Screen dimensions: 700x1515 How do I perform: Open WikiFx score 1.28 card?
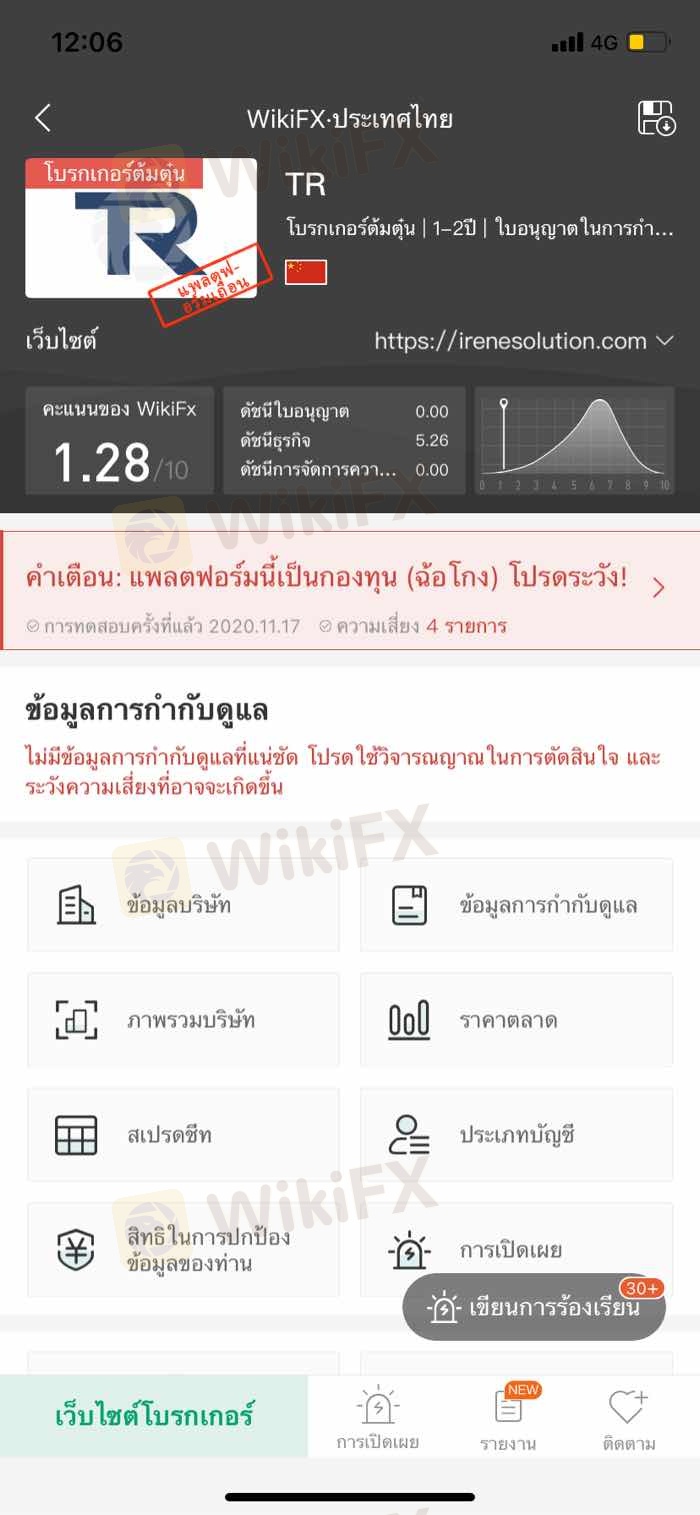tap(119, 440)
